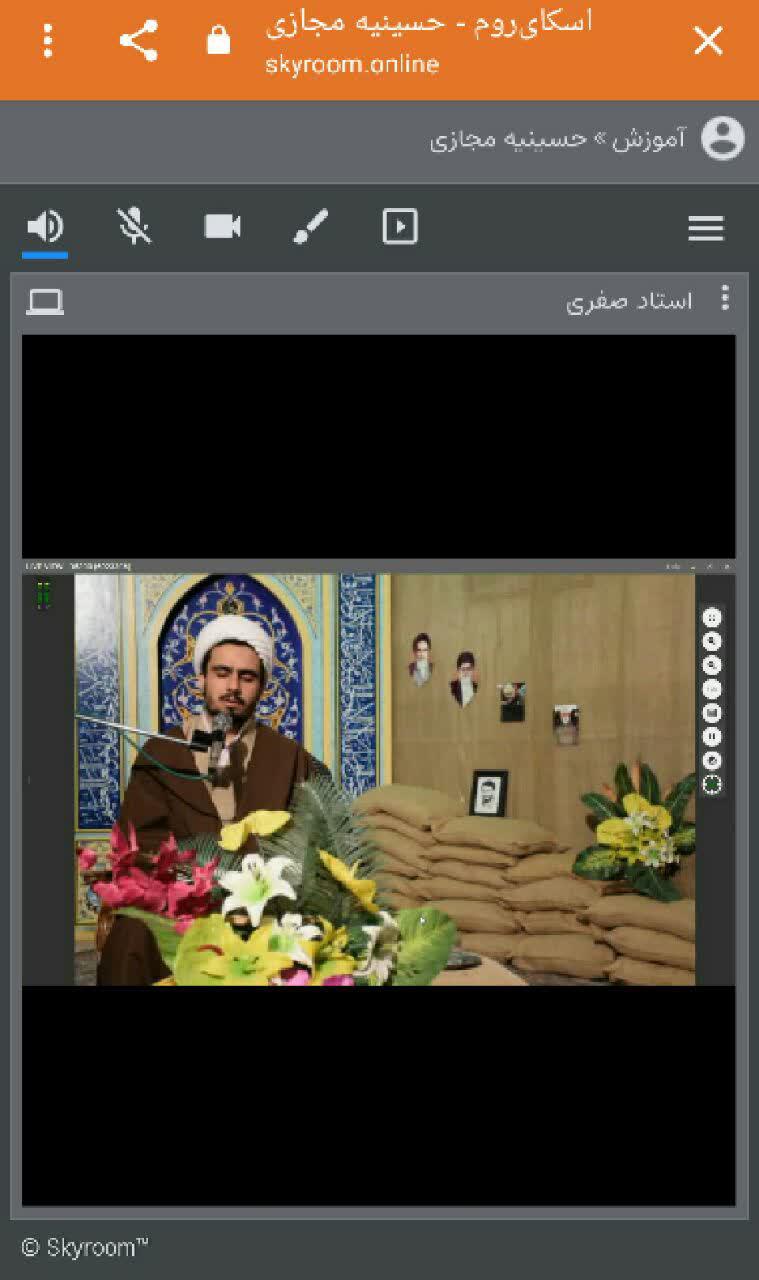
Task: Tap the screen share laptop icon
Action: click(x=45, y=301)
